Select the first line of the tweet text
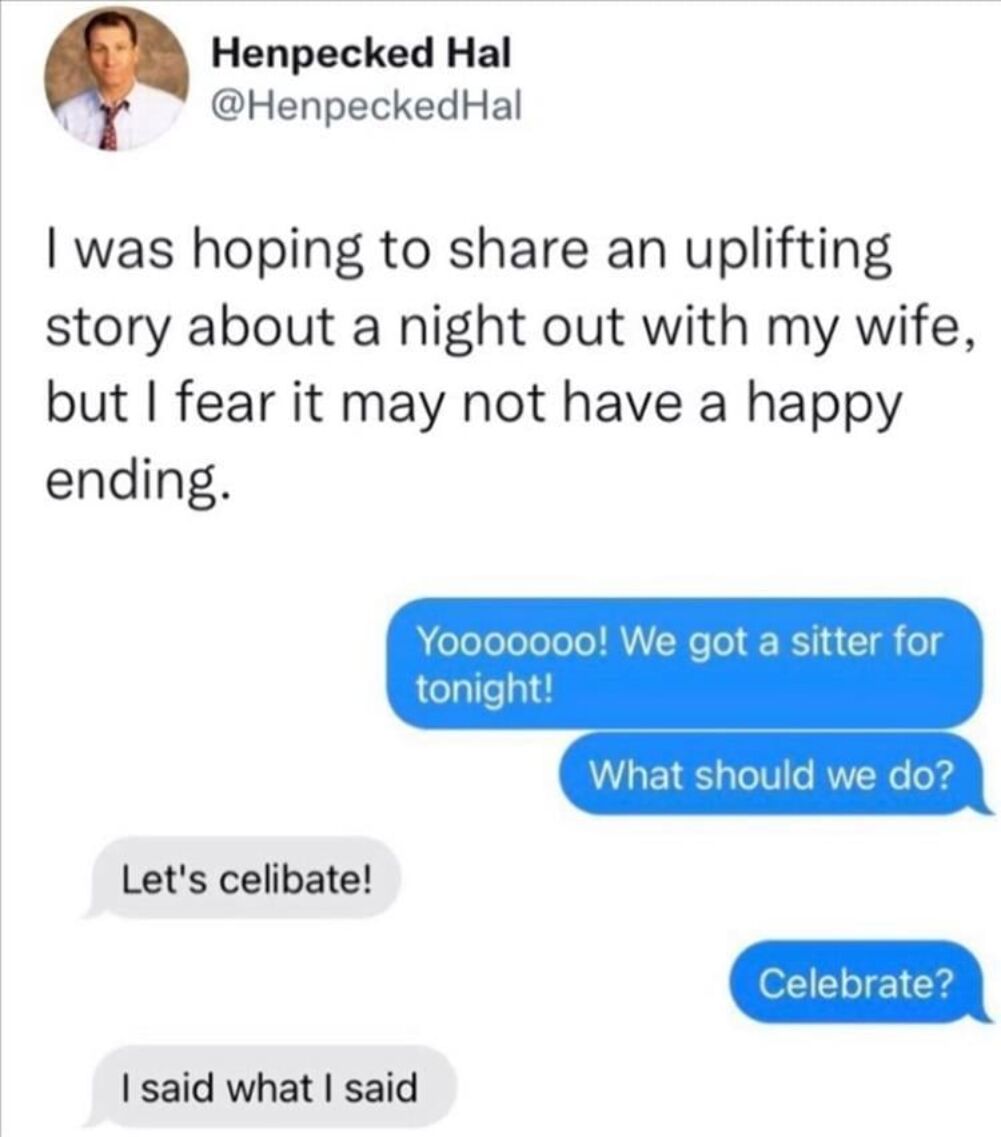This screenshot has width=1001, height=1137. pos(470,249)
